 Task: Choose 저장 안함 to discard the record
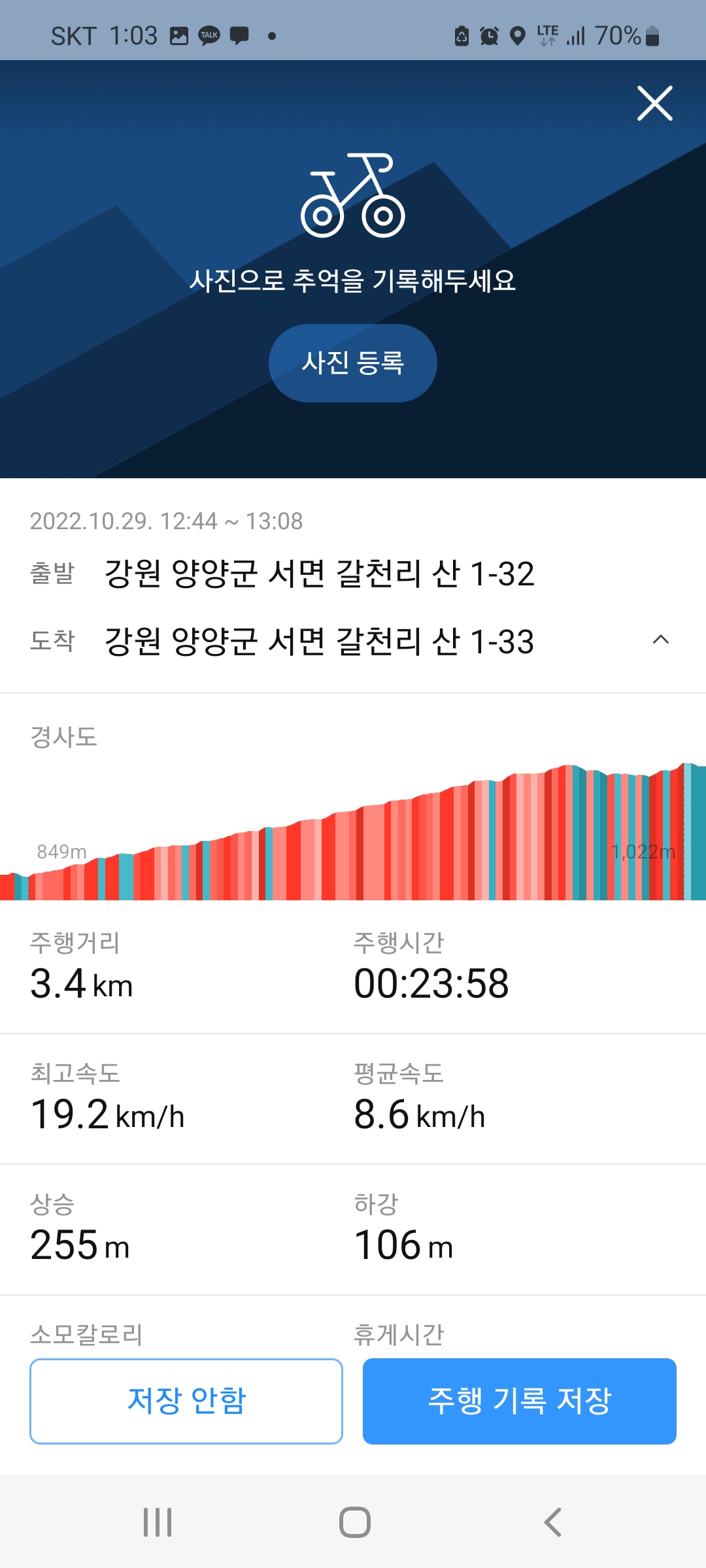point(186,1401)
